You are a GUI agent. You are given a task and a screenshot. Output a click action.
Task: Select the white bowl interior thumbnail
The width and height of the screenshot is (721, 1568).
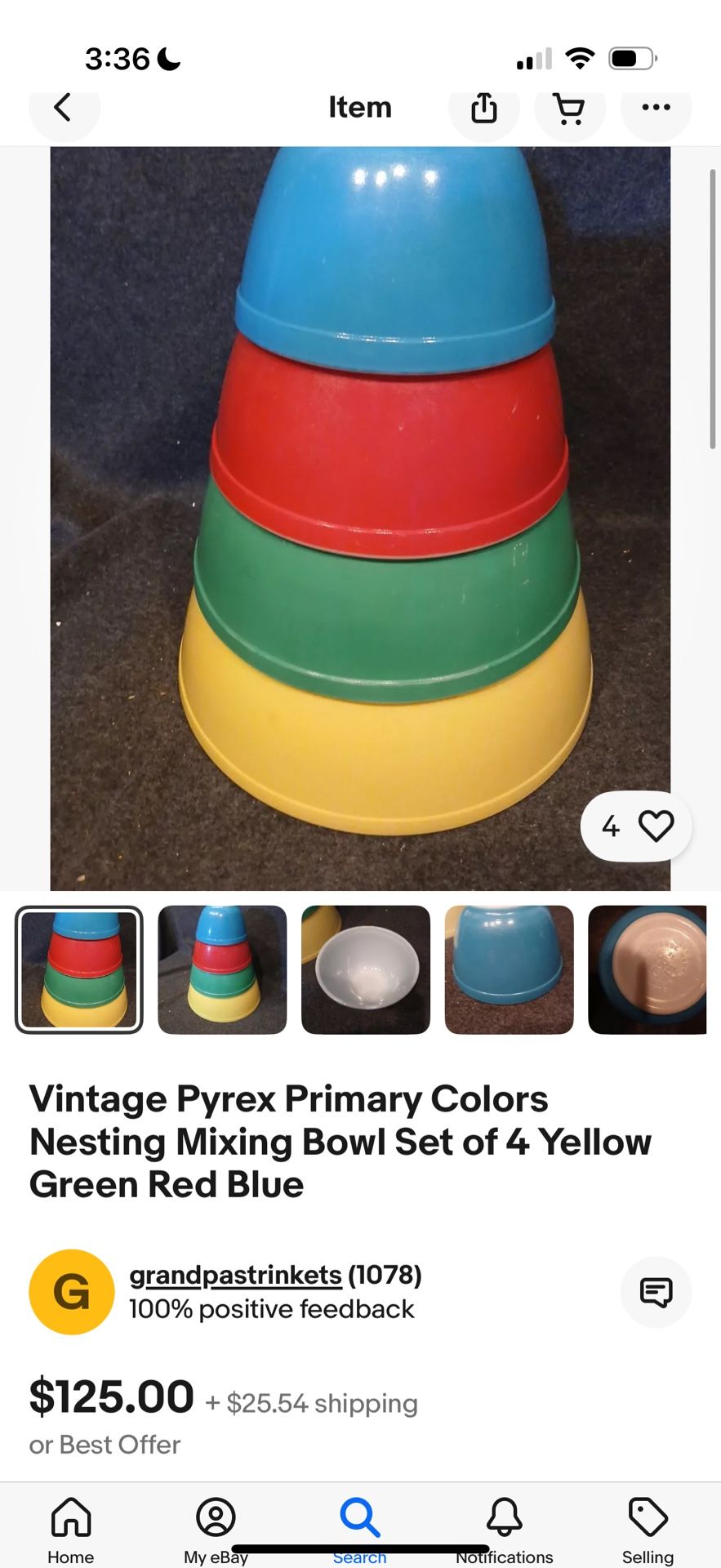click(365, 970)
